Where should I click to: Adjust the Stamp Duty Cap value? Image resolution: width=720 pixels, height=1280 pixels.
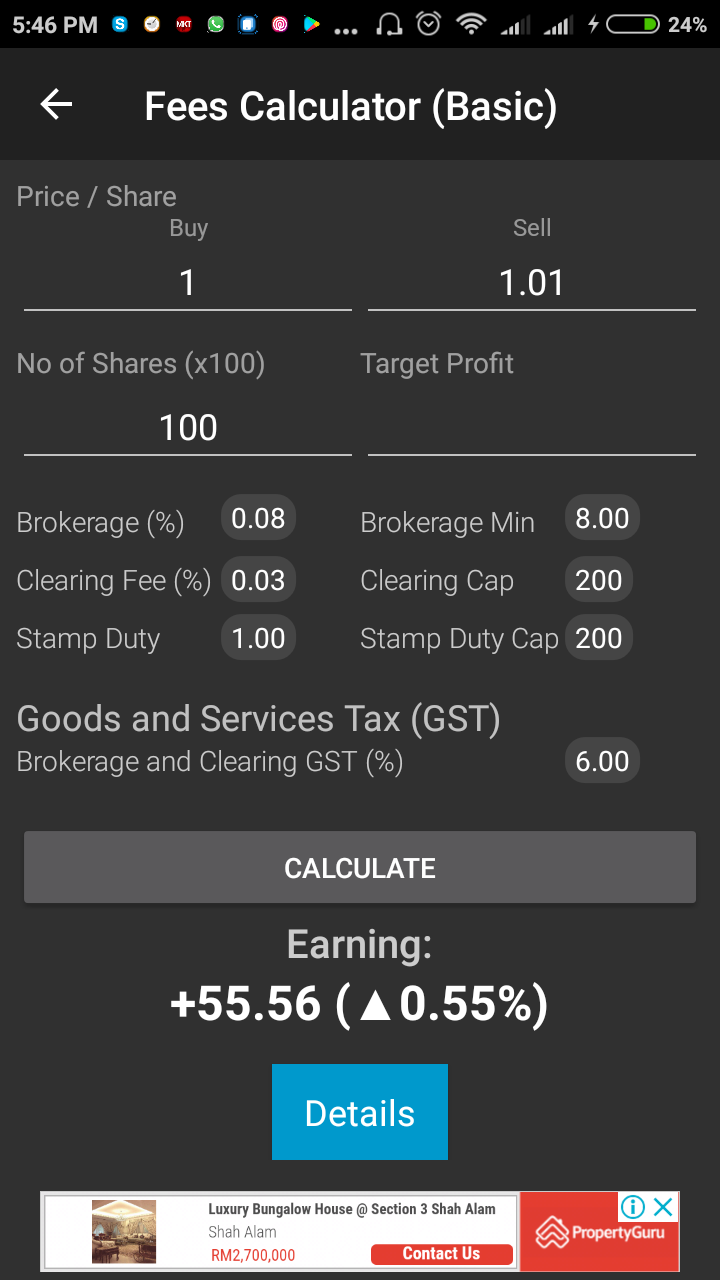[x=599, y=639]
